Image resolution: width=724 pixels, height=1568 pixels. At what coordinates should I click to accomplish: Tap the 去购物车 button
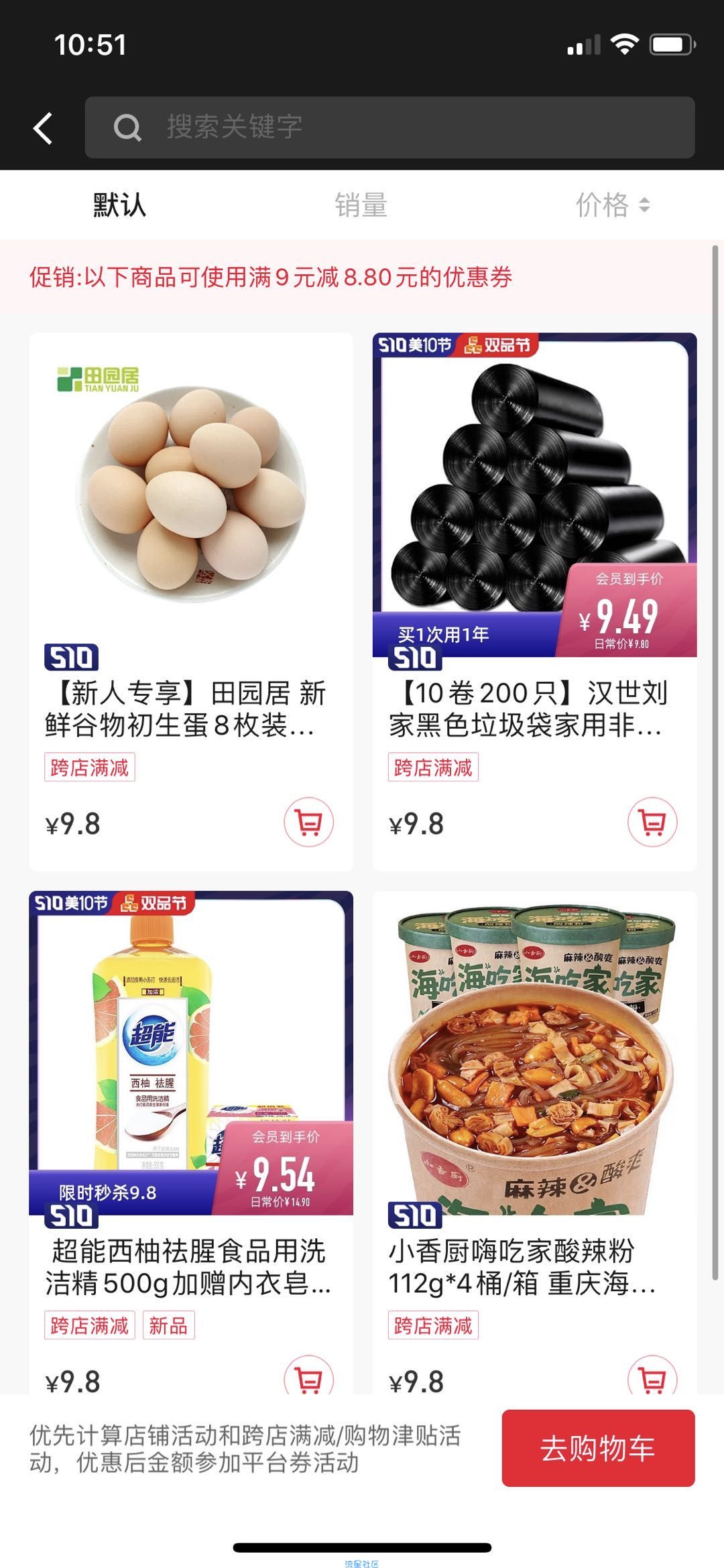598,1448
